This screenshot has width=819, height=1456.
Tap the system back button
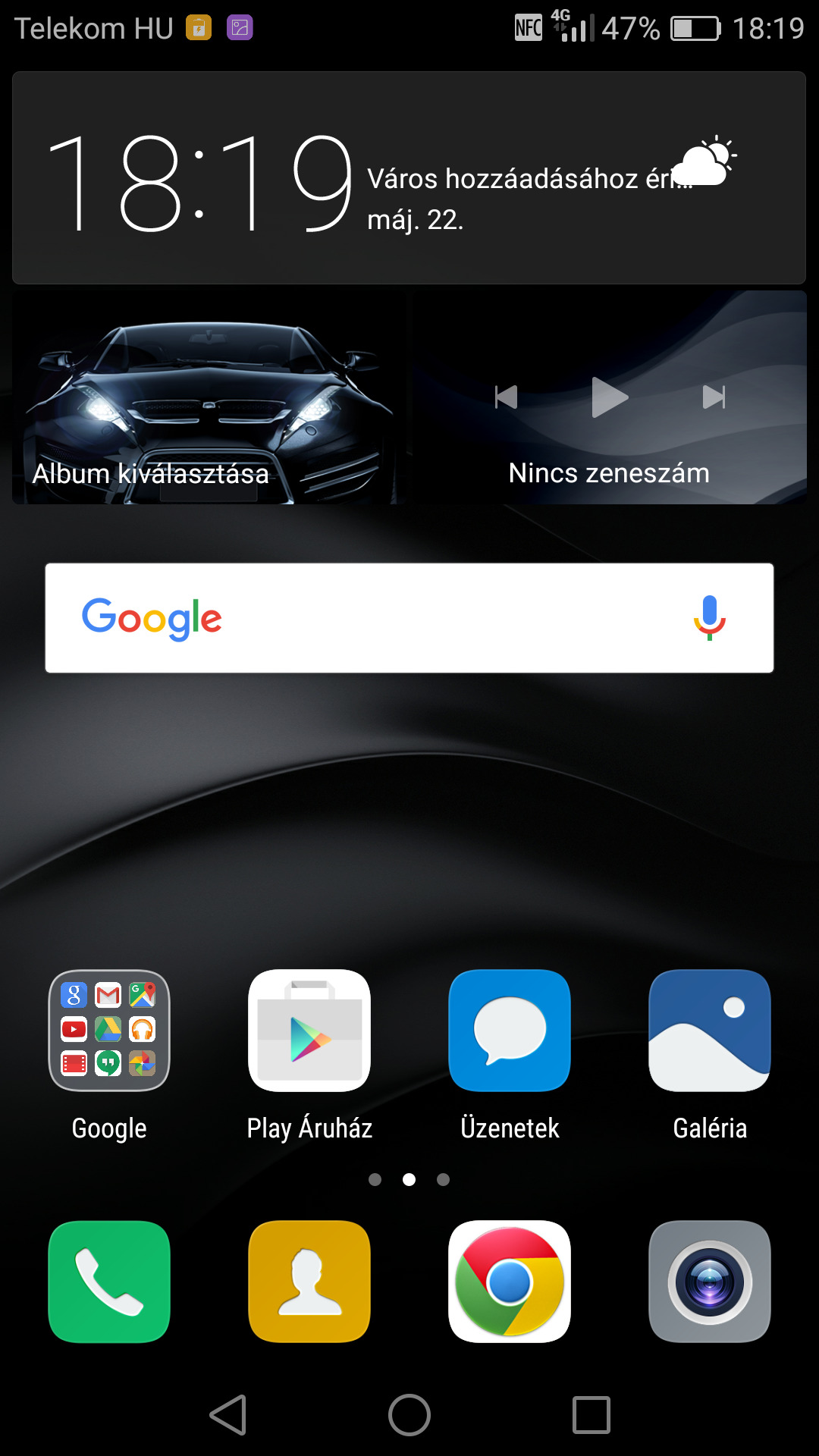tap(228, 1415)
